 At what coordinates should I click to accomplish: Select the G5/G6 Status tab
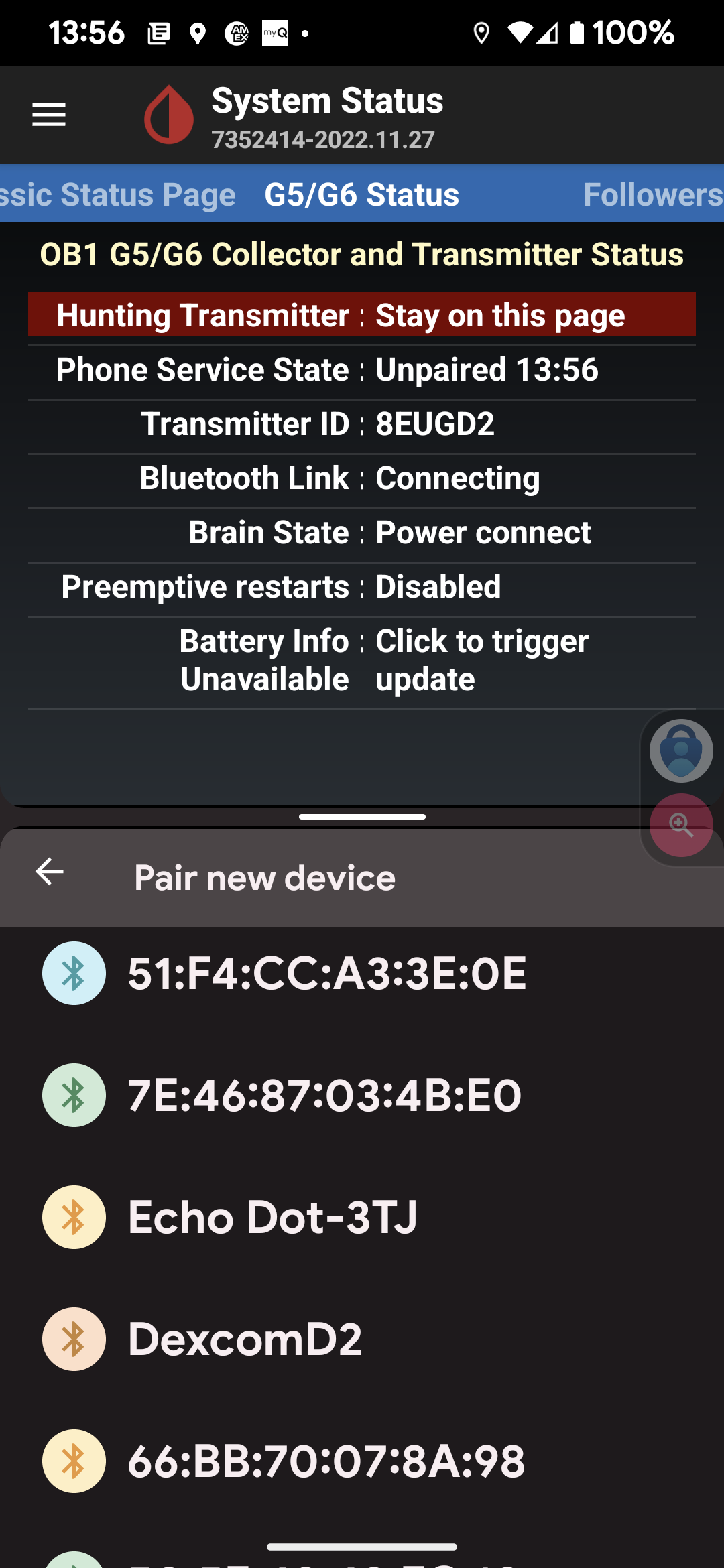coord(362,195)
